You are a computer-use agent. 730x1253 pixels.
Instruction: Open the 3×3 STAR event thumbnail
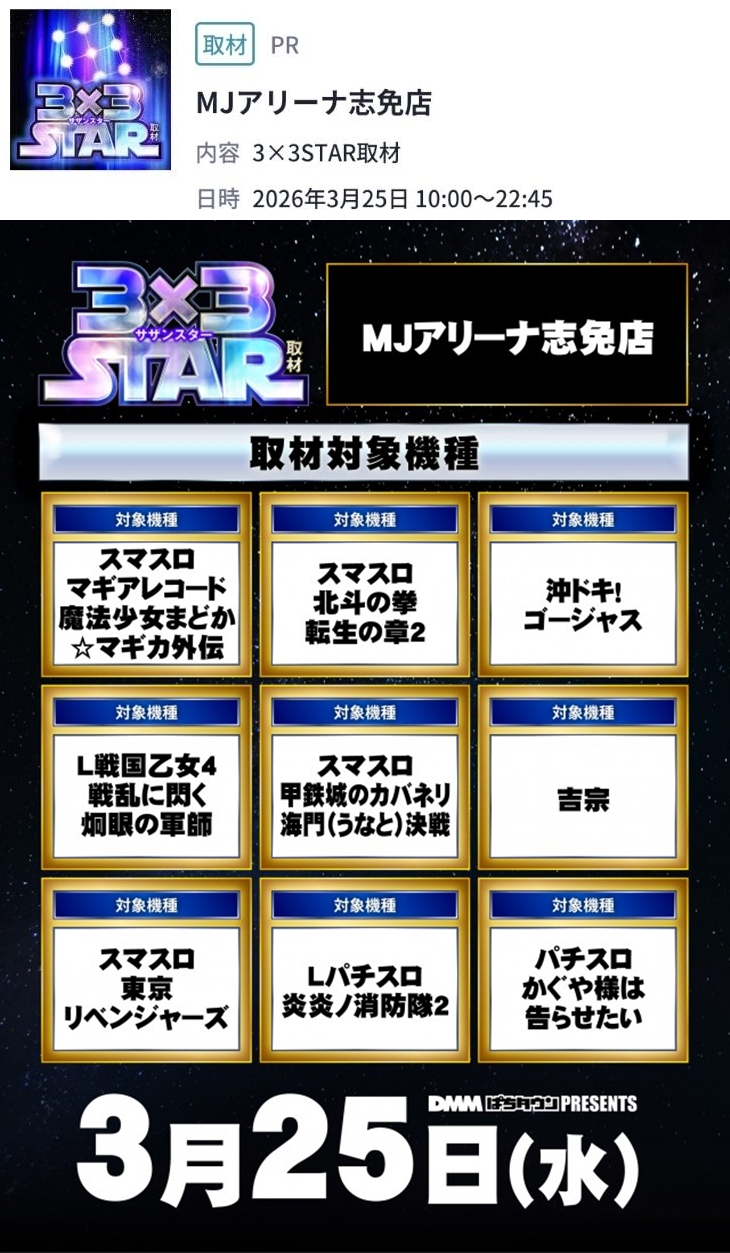pos(90,90)
